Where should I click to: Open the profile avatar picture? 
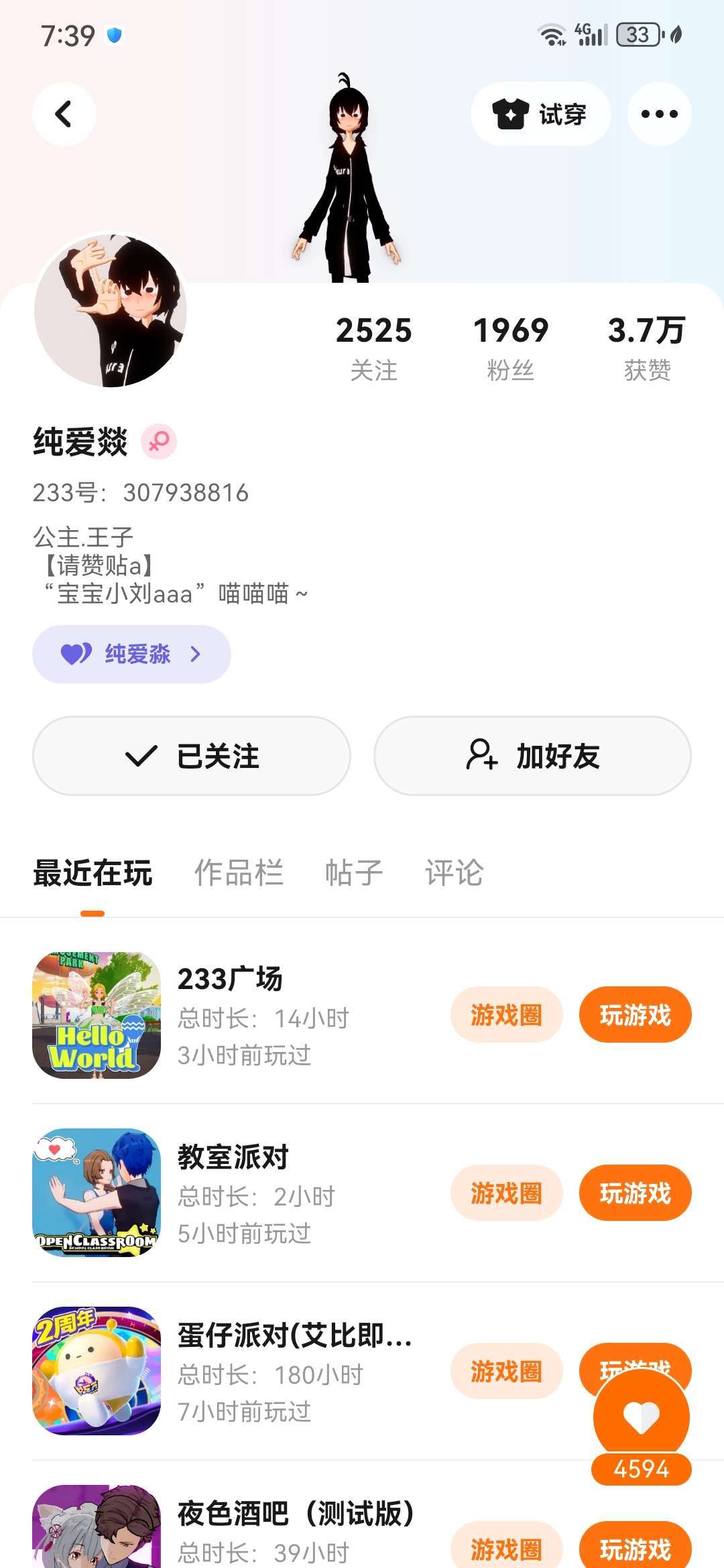(111, 310)
